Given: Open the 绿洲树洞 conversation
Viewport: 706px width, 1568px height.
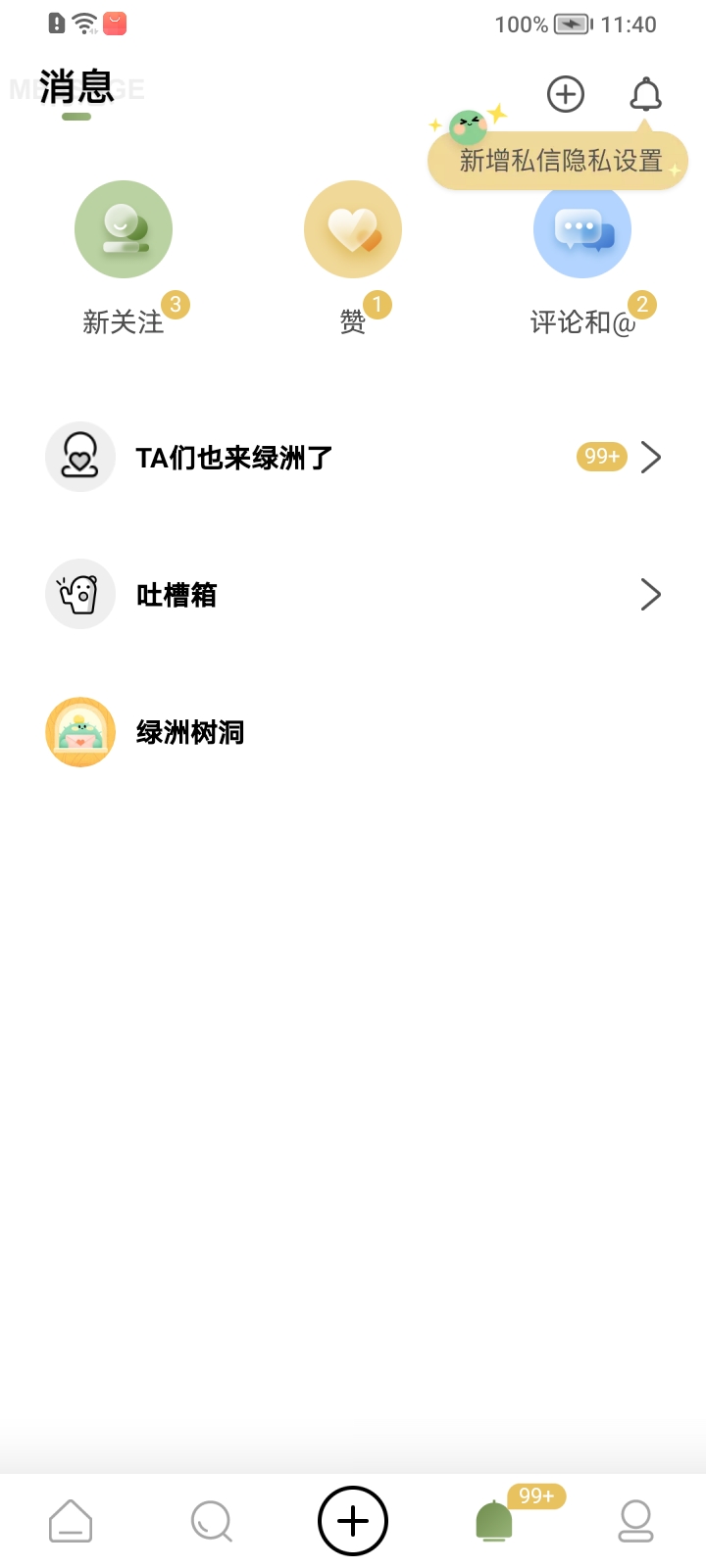Looking at the screenshot, I should [x=353, y=732].
